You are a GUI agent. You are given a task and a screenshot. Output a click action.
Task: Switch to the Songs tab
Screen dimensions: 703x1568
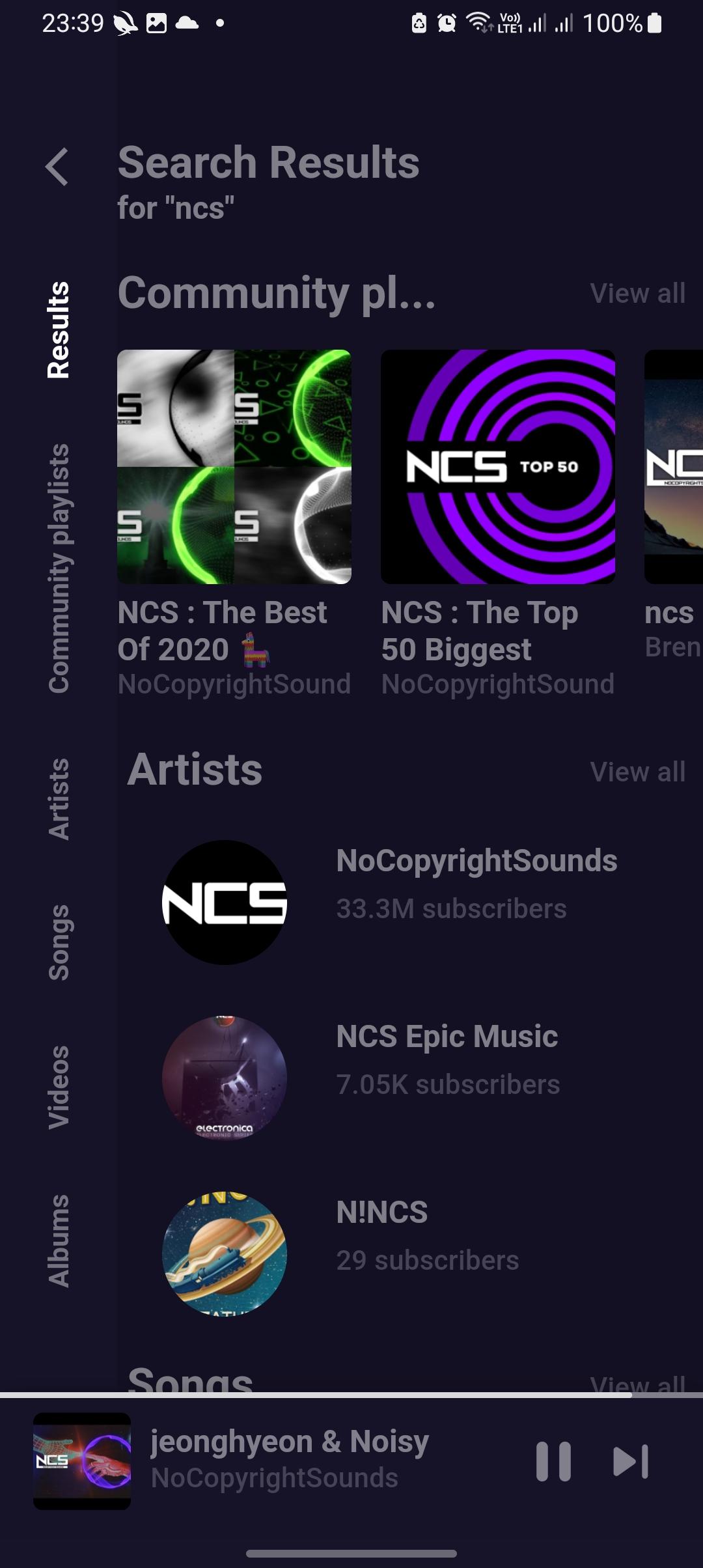click(59, 942)
